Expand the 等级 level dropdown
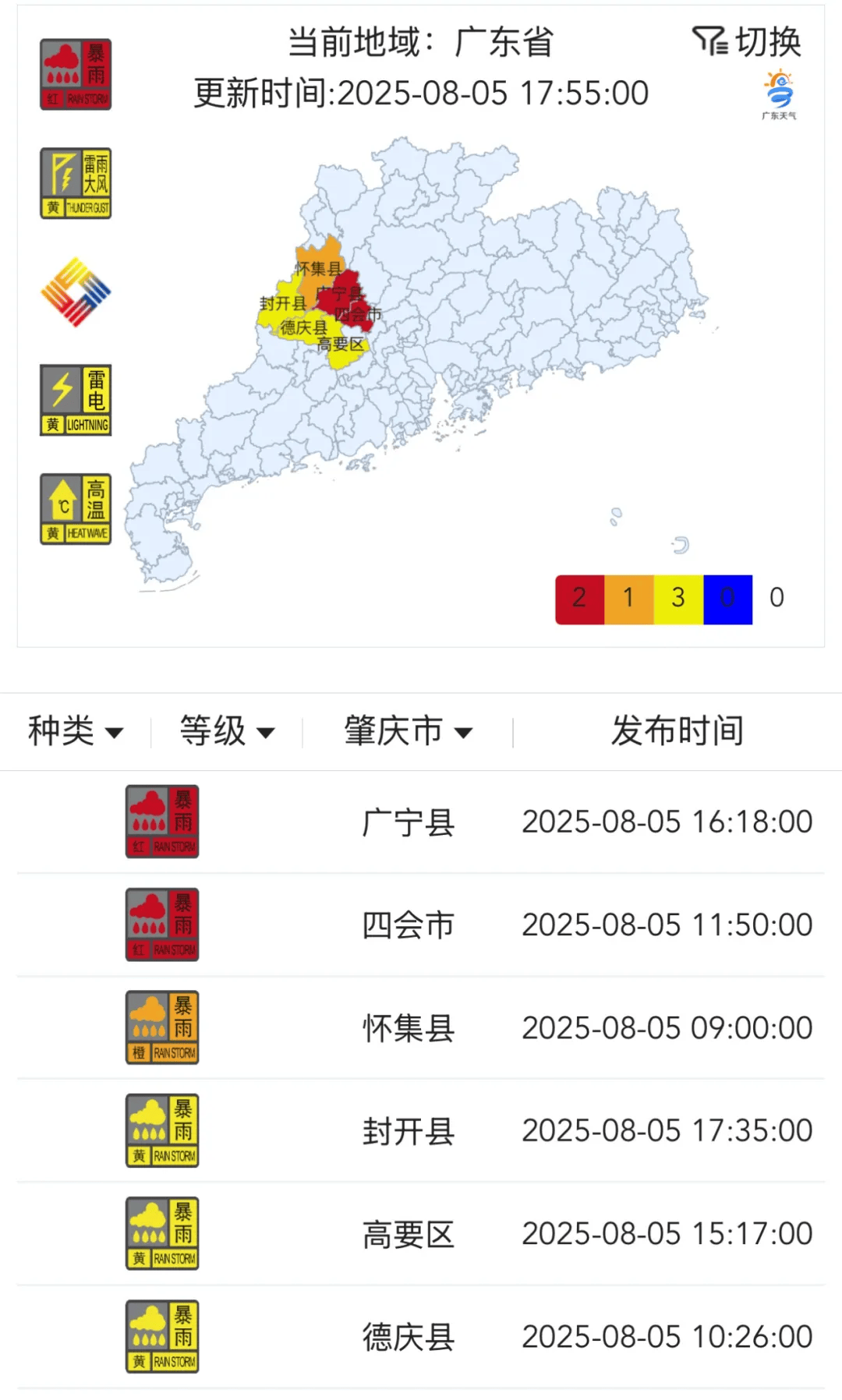This screenshot has height=1400, width=842. coord(227,731)
